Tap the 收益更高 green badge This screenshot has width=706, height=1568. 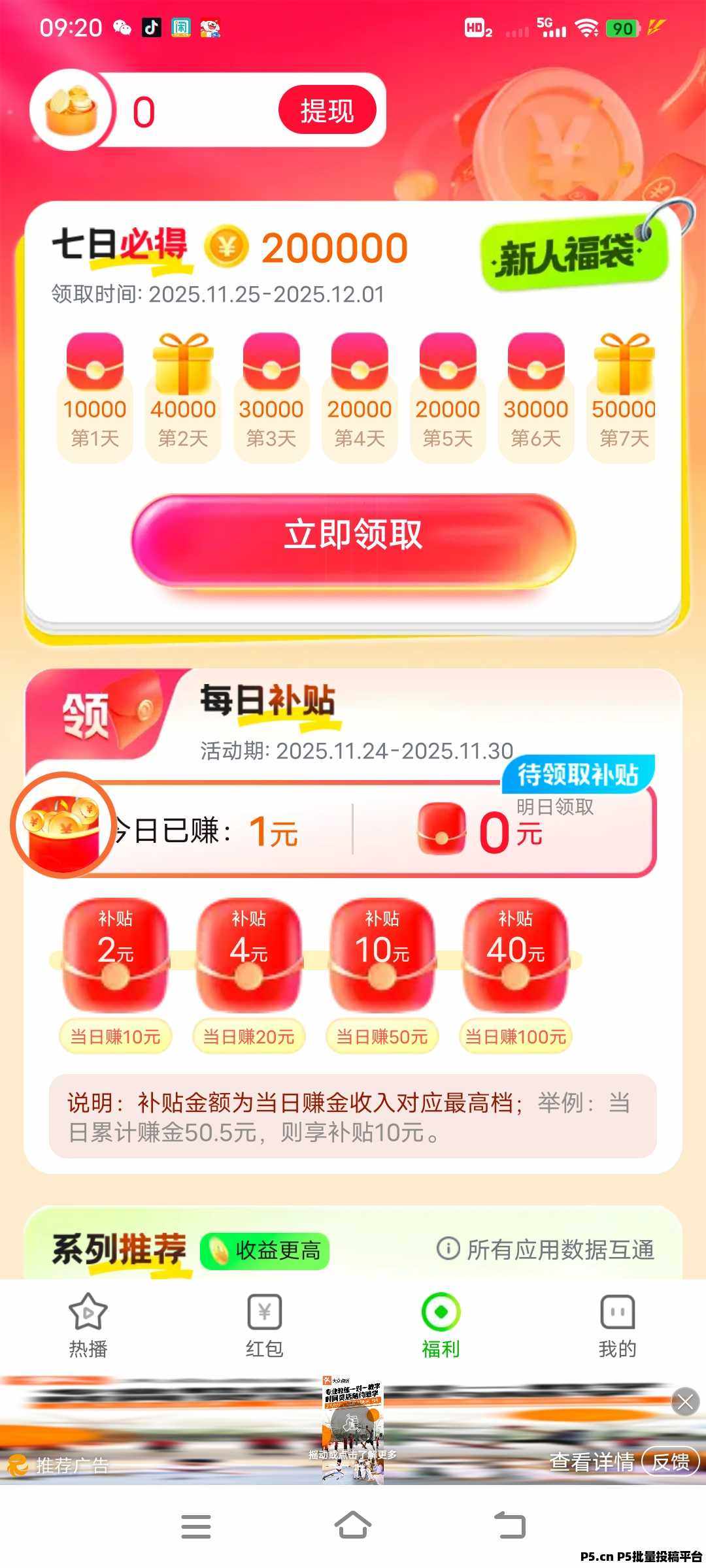pos(265,1250)
